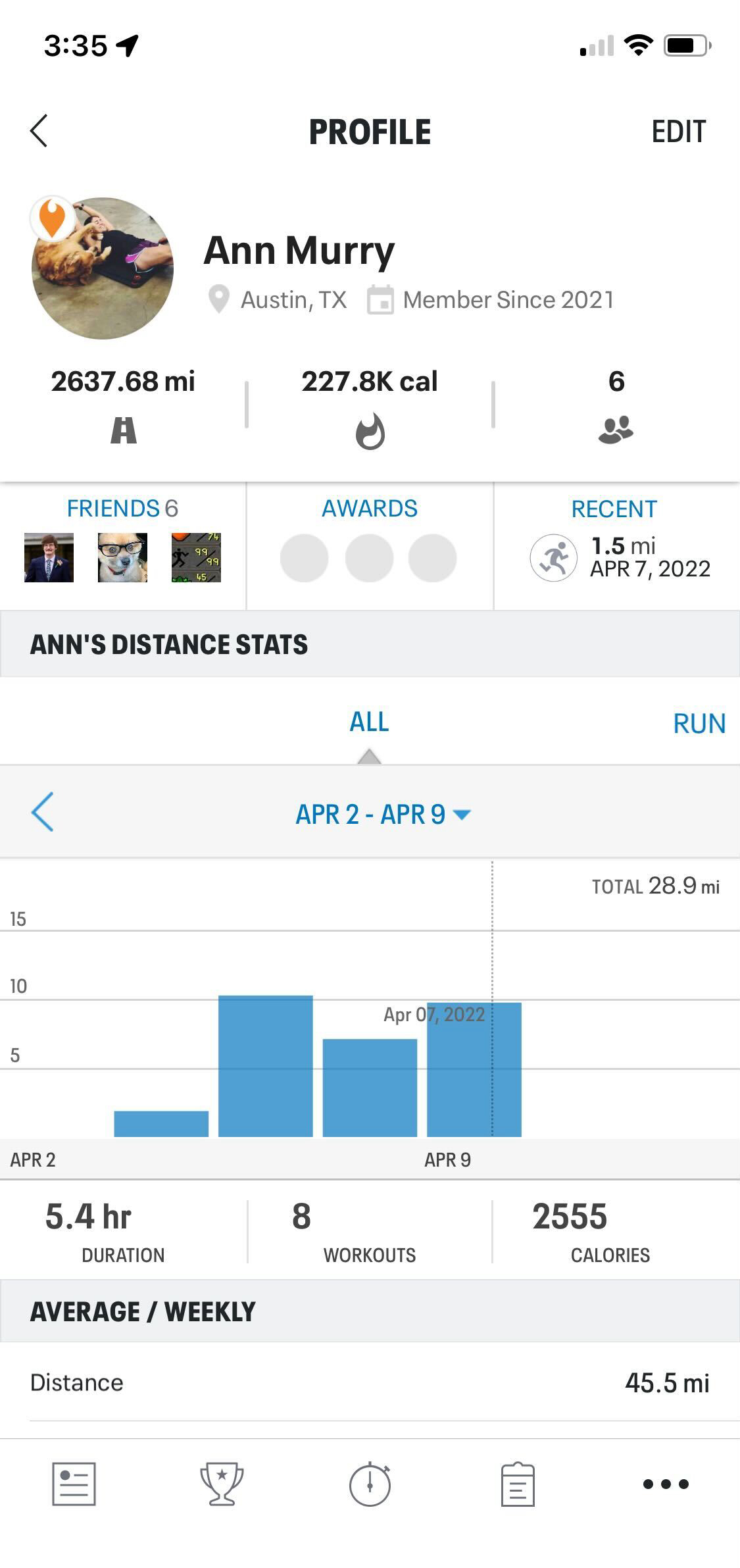
Task: Start a workout from the stopwatch tab
Action: [x=370, y=1484]
